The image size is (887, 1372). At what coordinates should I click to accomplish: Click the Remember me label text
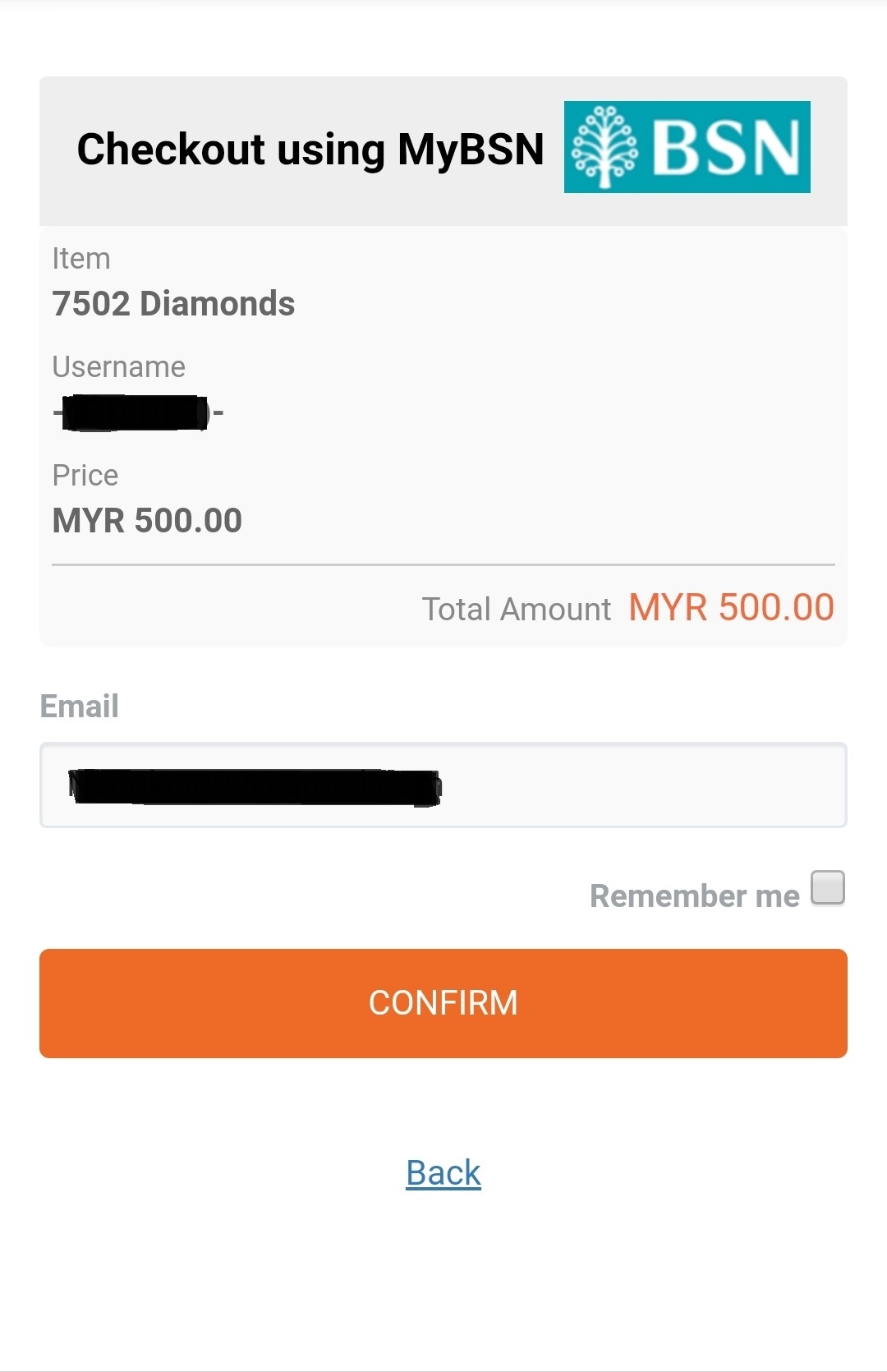[x=694, y=895]
